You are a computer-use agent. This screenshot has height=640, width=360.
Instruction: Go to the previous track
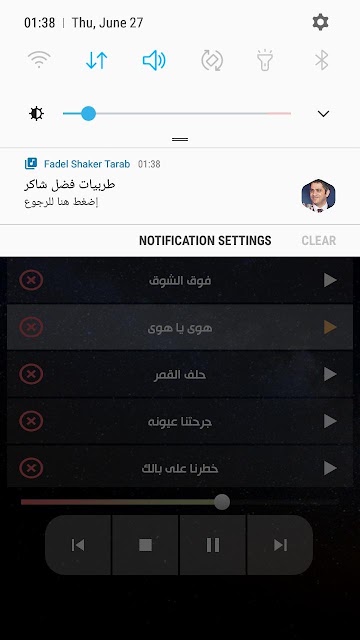(78, 545)
